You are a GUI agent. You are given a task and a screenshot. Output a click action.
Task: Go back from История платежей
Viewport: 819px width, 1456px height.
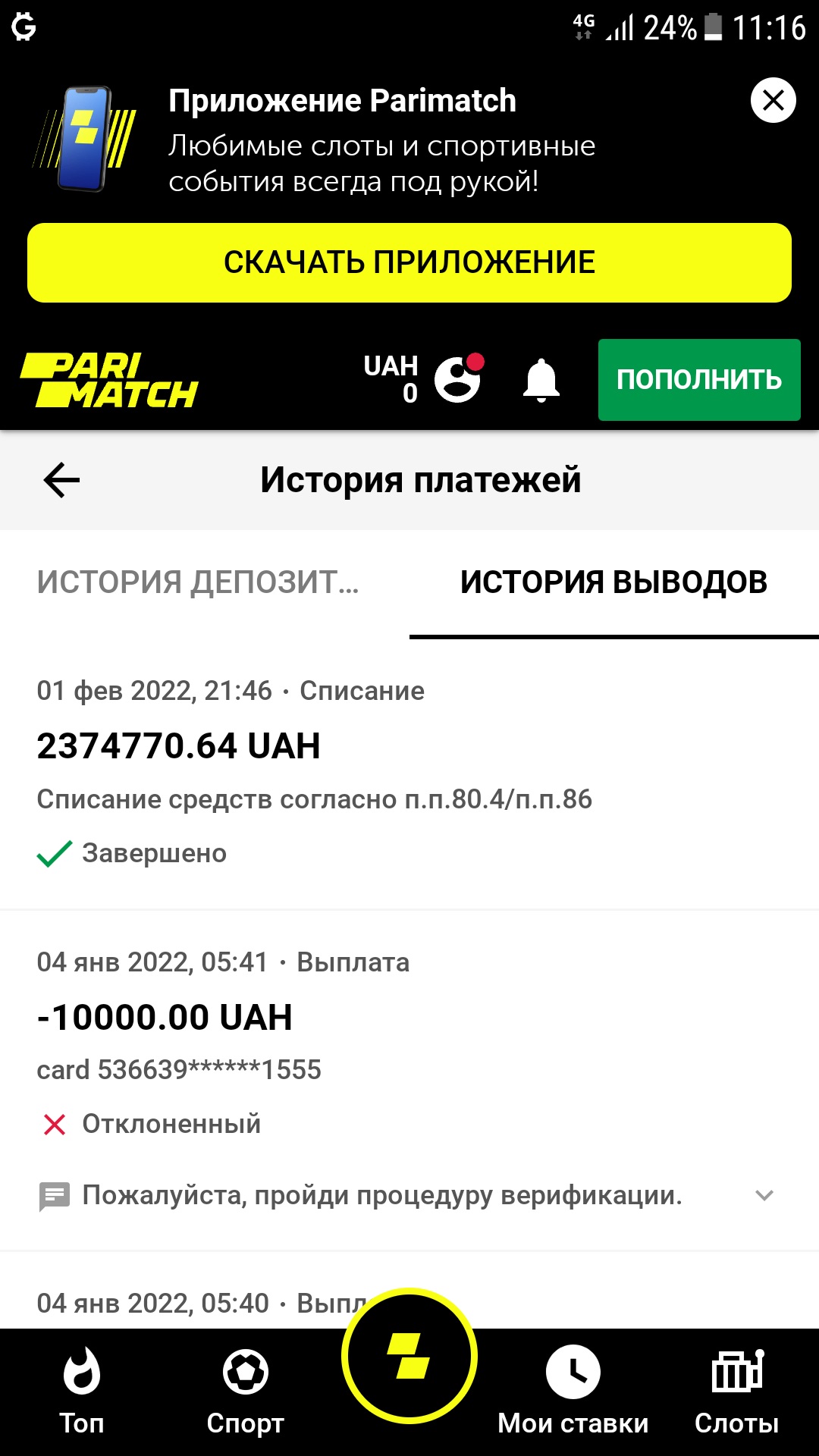[x=62, y=480]
